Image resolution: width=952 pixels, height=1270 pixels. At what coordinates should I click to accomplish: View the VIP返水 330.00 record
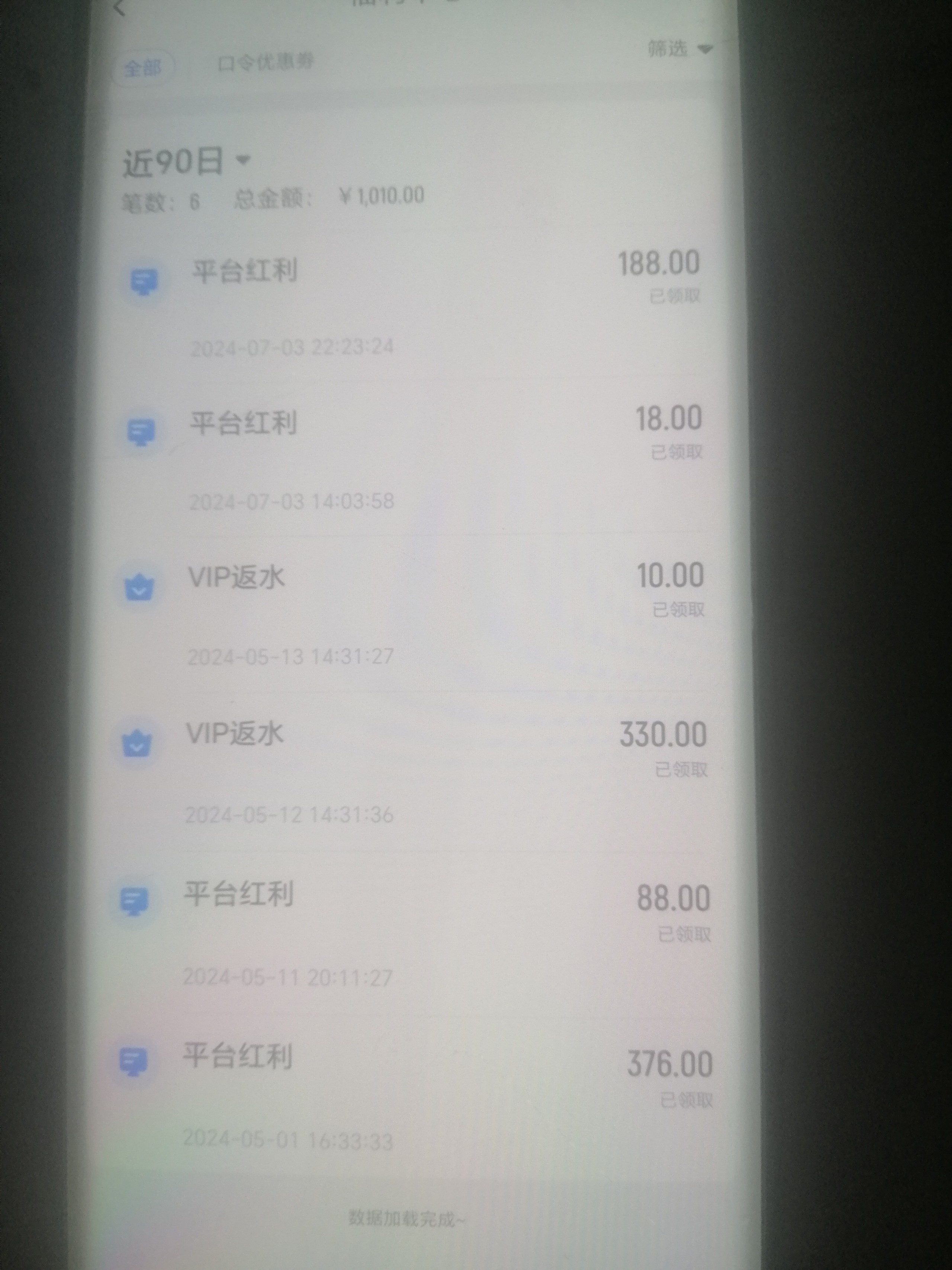pos(413,769)
